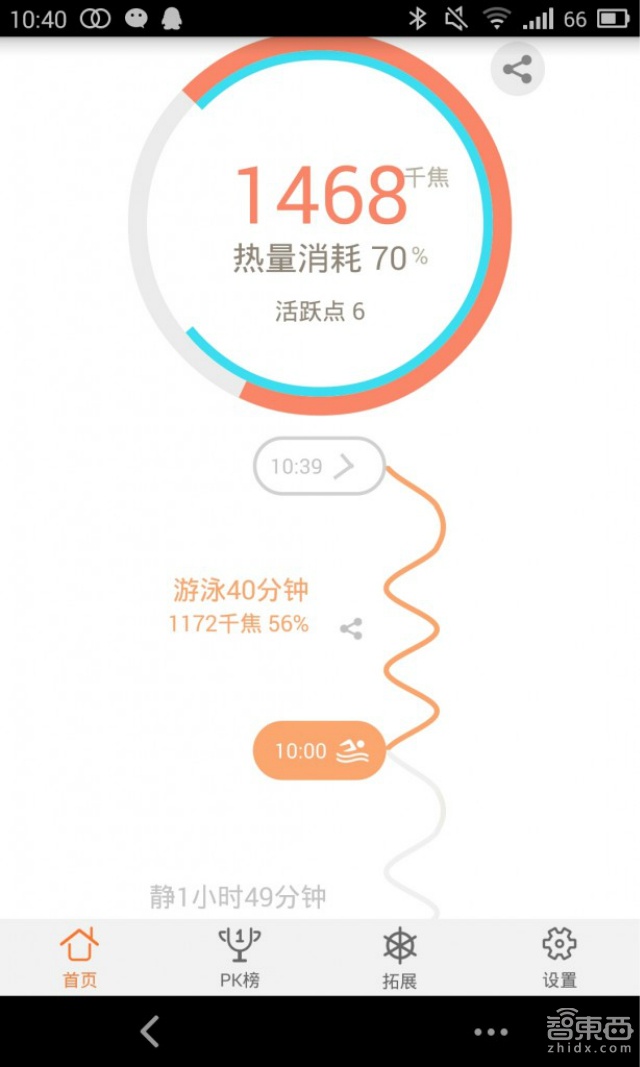Open the 10:39 time marker
Screen dimensions: 640x1067
click(318, 466)
